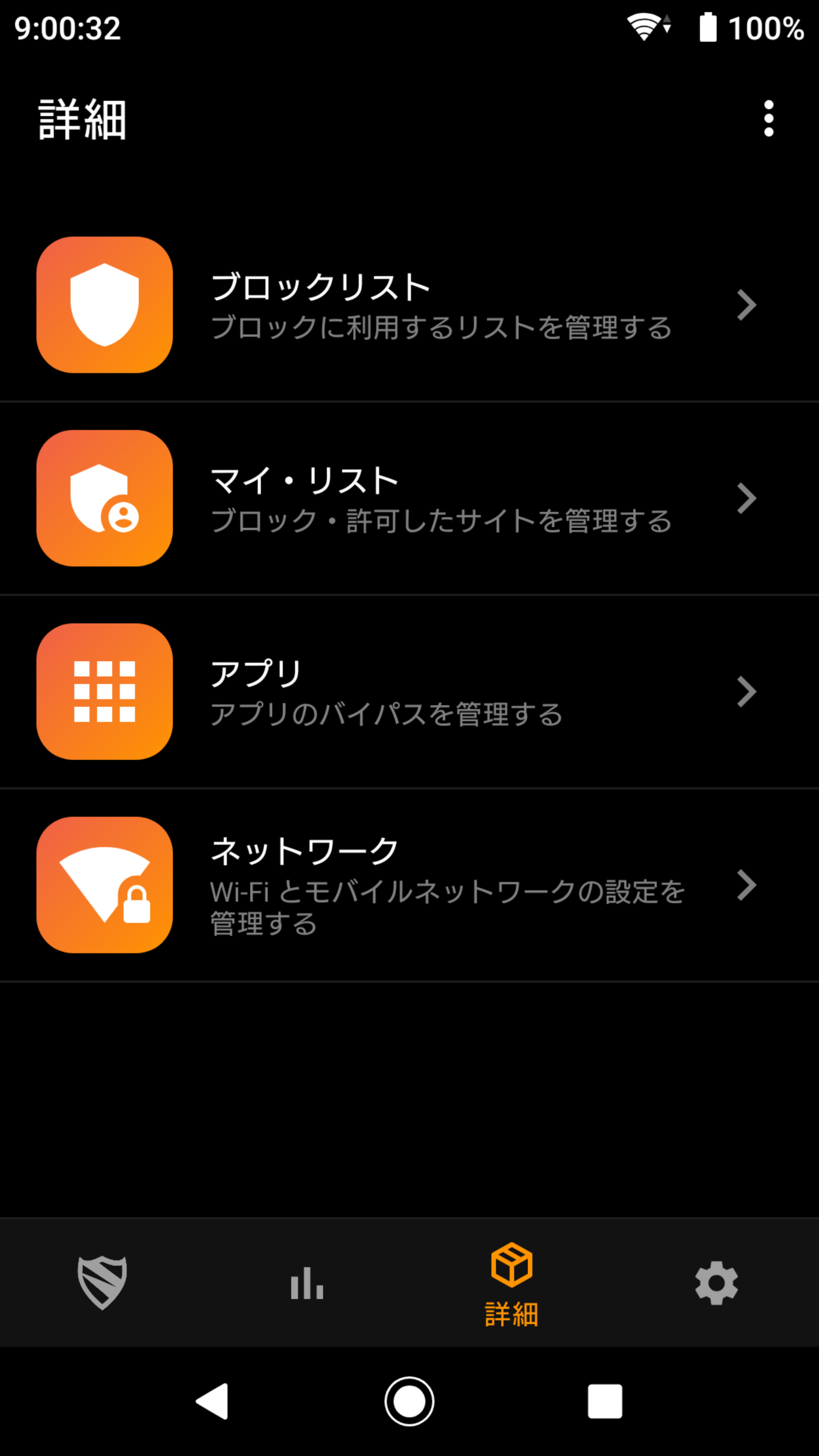Viewport: 819px width, 1456px height.
Task: Open ネットワーク settings row
Action: [x=409, y=885]
